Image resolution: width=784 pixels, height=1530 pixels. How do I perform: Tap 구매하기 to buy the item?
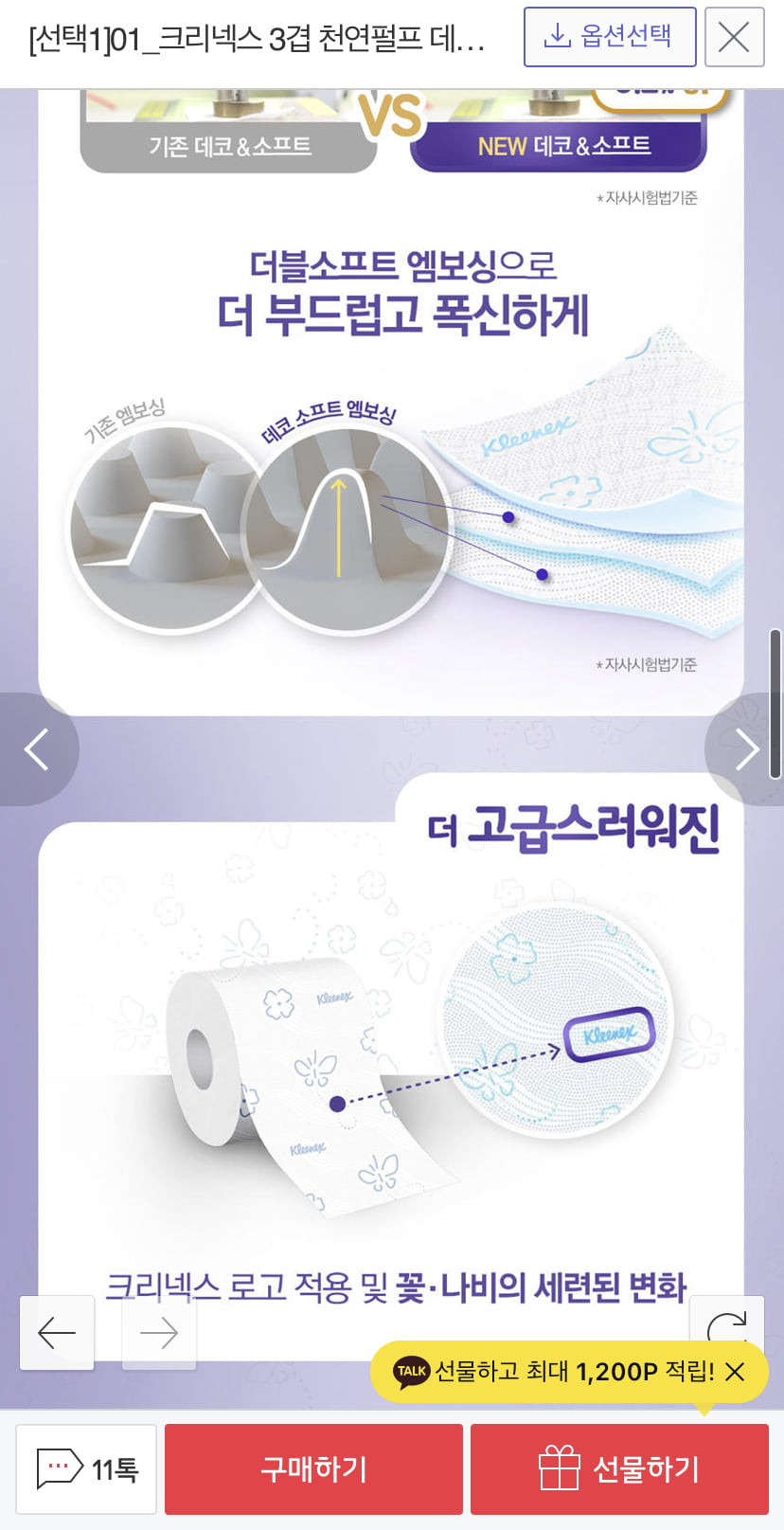pos(313,1469)
